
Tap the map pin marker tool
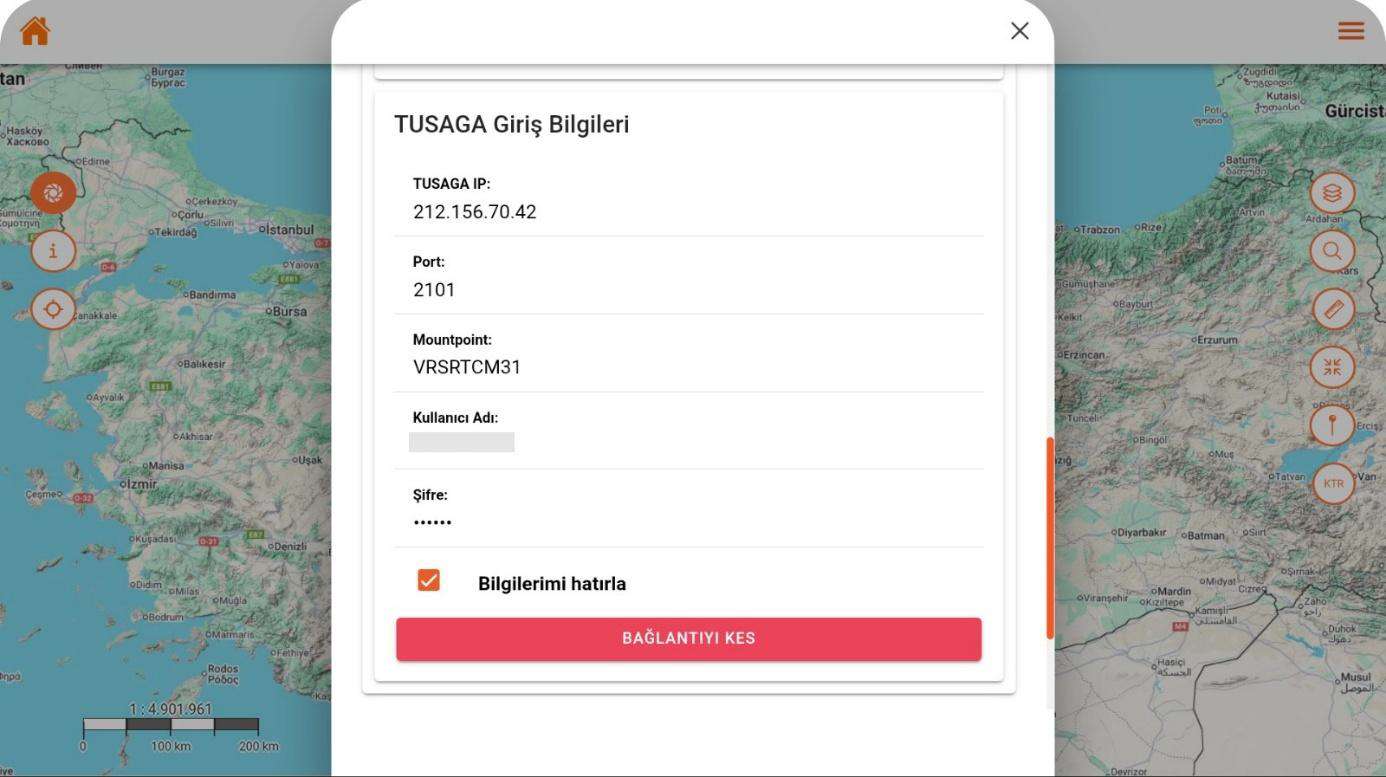click(x=1332, y=426)
